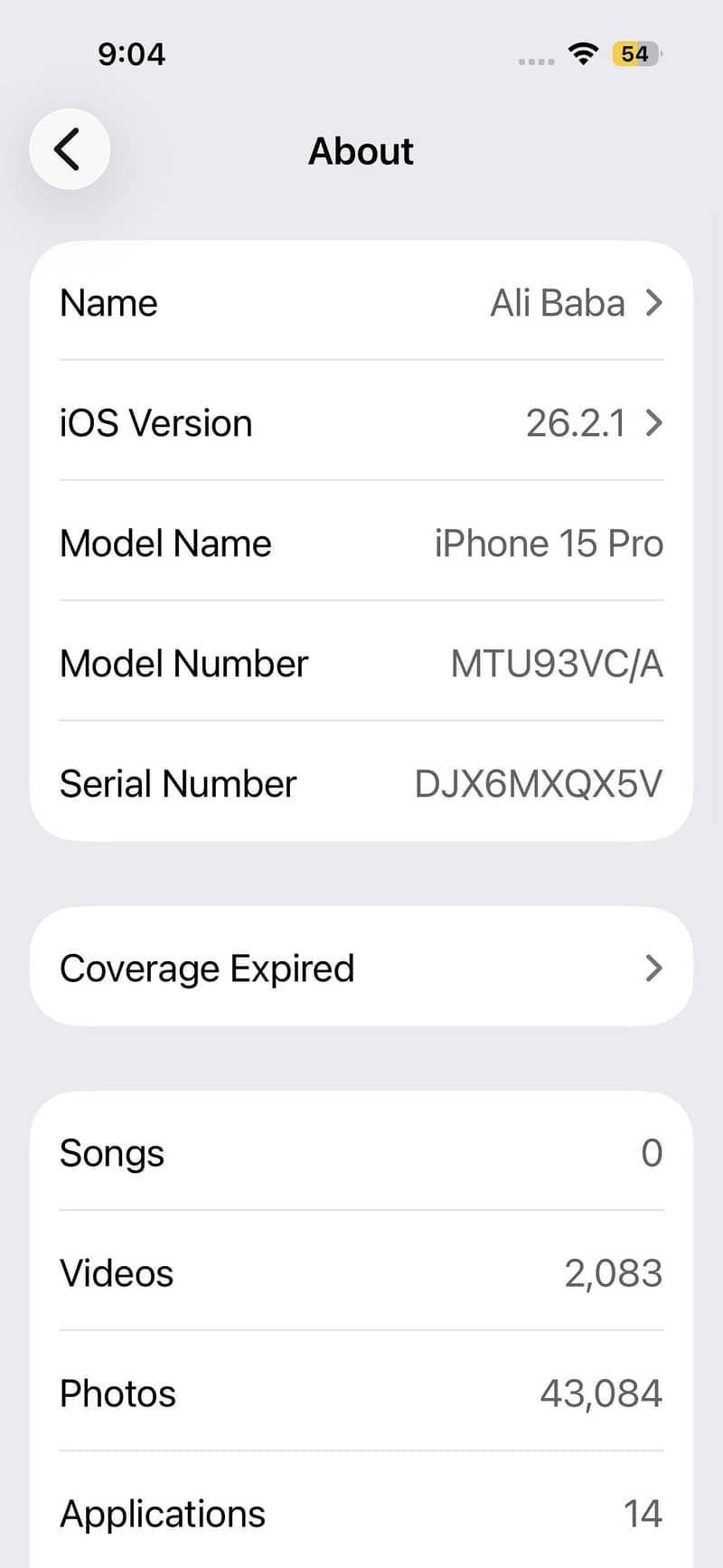Tap the Wi-Fi status icon
Viewport: 723px width, 1568px height.
pyautogui.click(x=583, y=53)
